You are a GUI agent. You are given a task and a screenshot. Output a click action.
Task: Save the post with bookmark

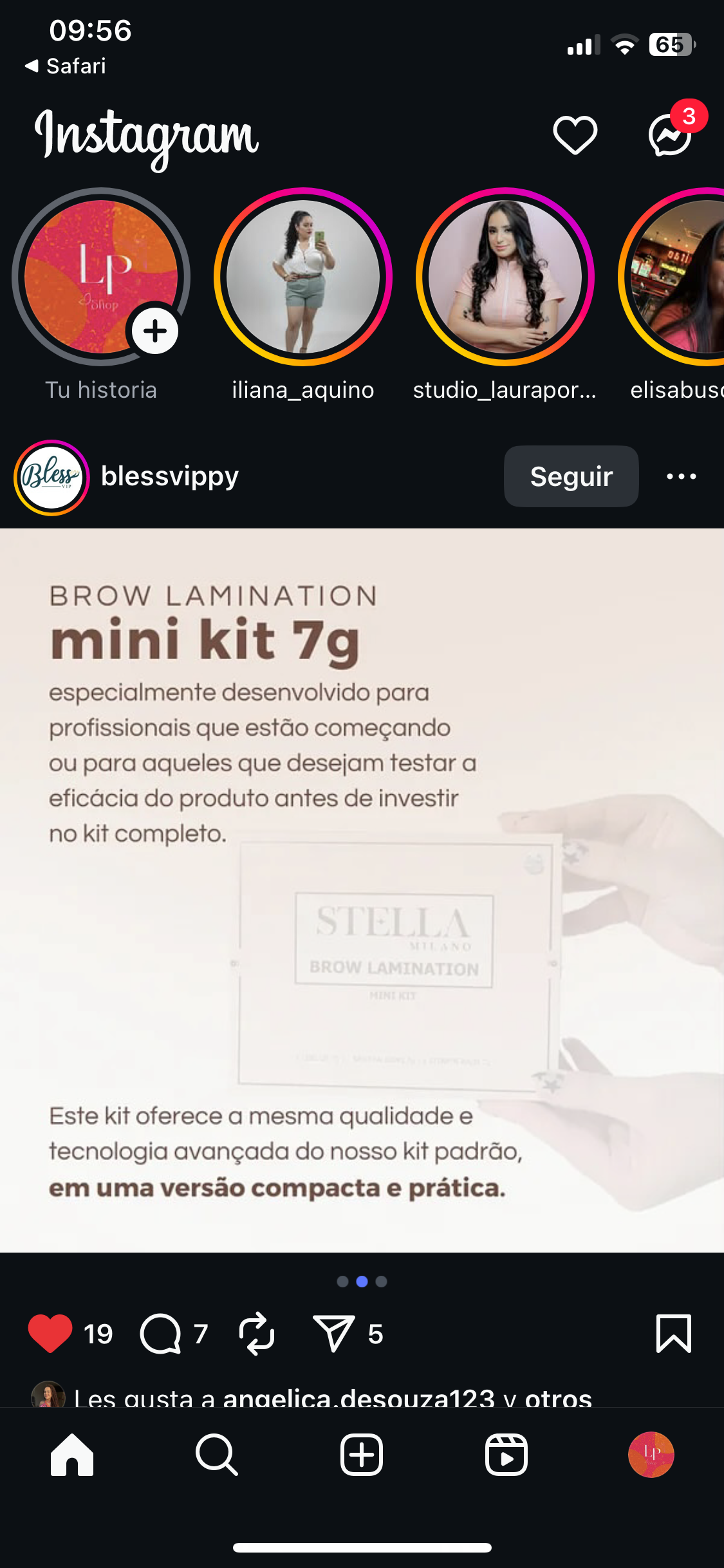(673, 1334)
